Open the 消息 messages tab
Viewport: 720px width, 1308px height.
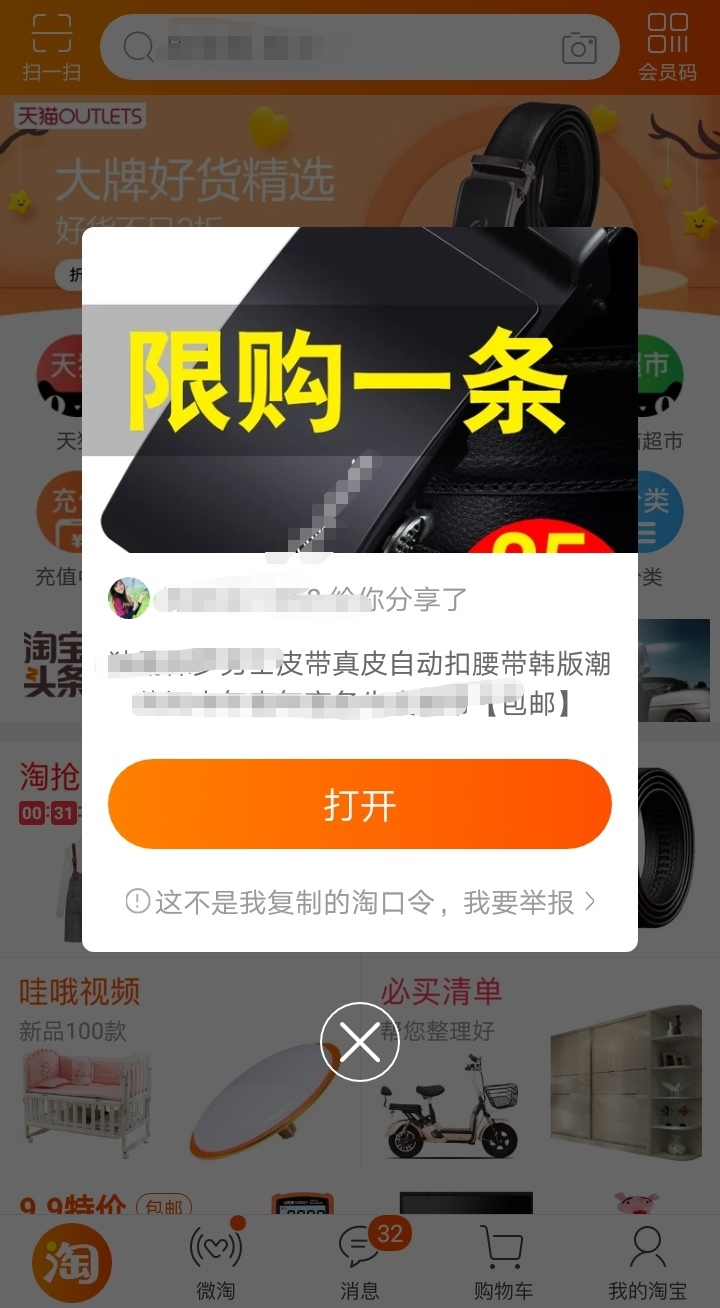click(360, 1262)
